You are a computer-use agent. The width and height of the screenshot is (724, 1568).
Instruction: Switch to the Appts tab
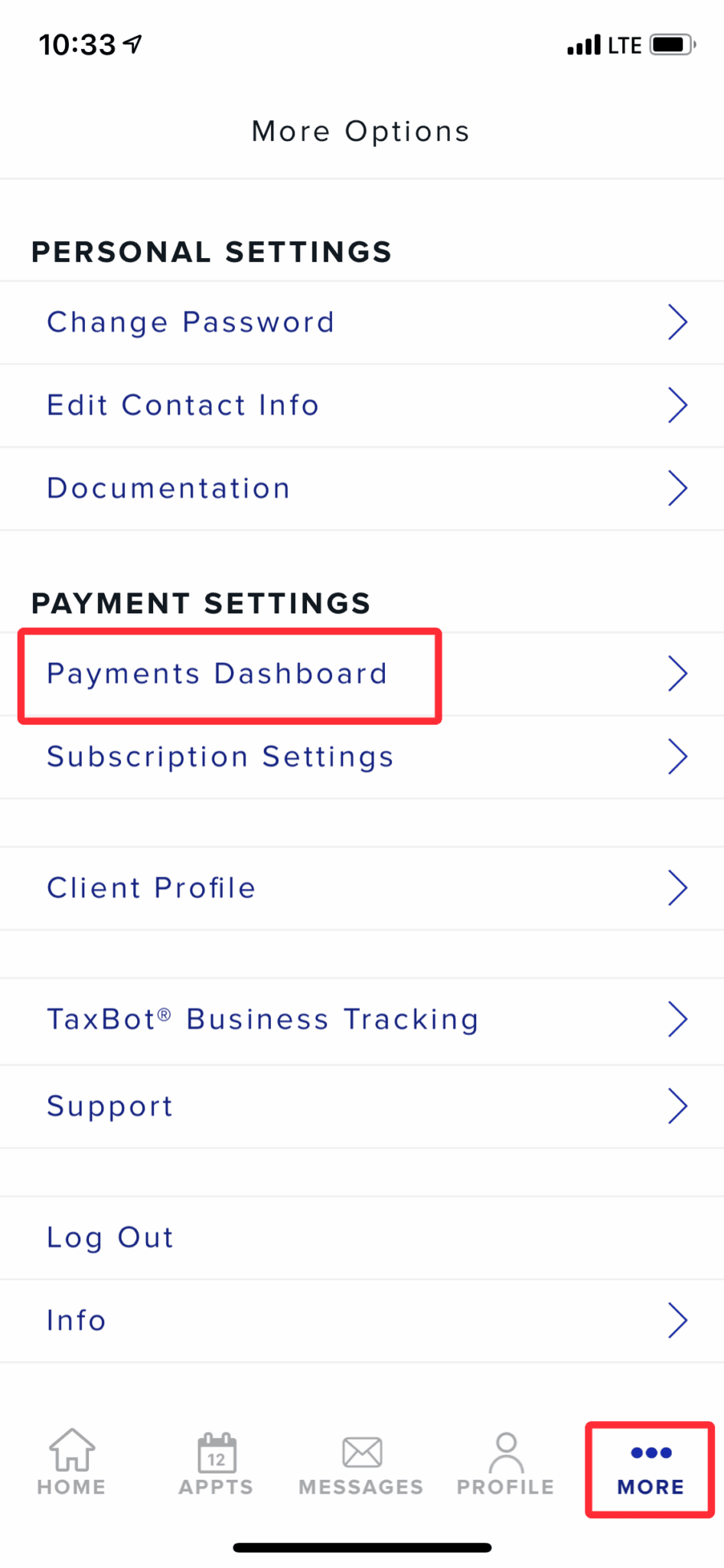(x=217, y=1464)
